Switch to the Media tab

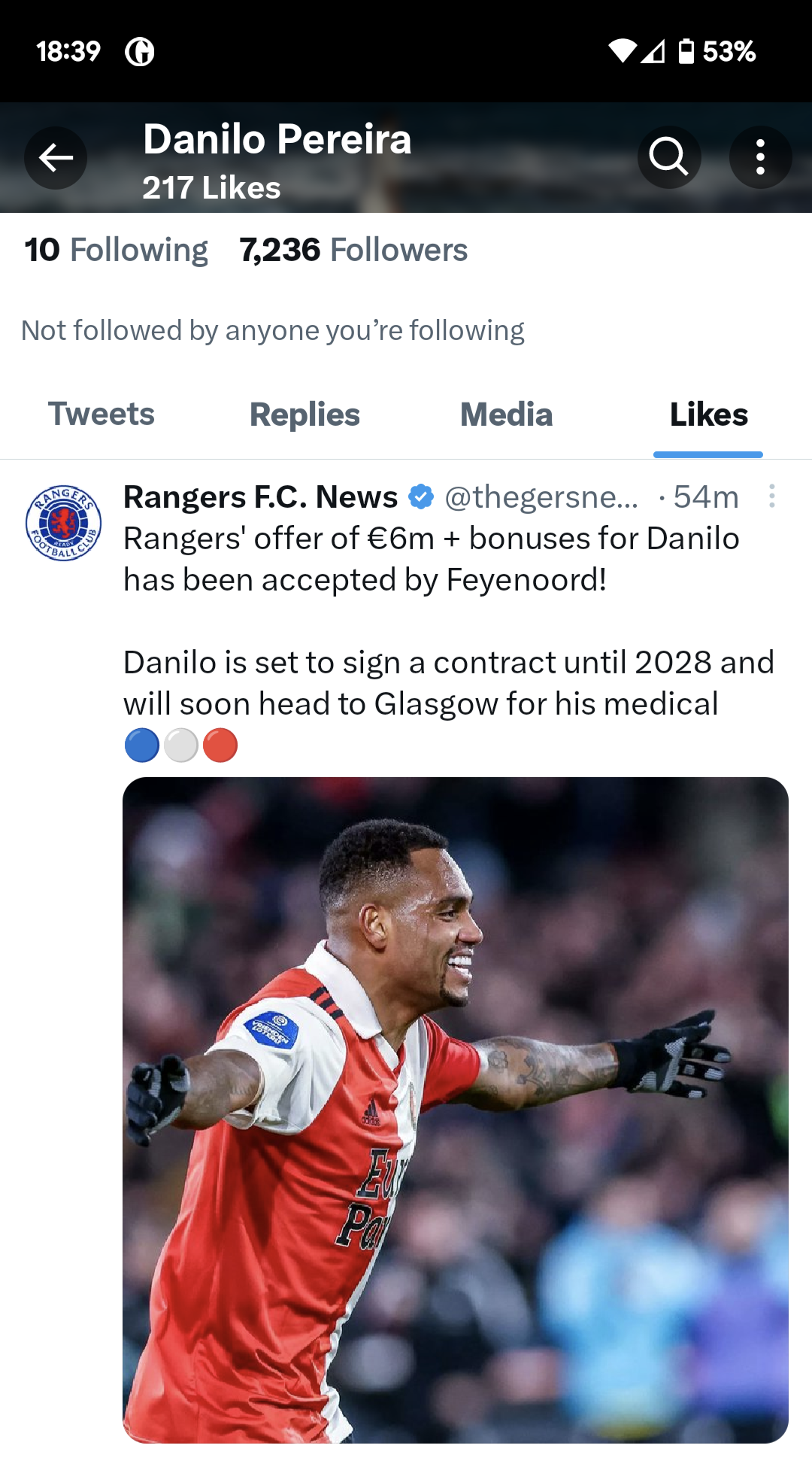pyautogui.click(x=506, y=415)
